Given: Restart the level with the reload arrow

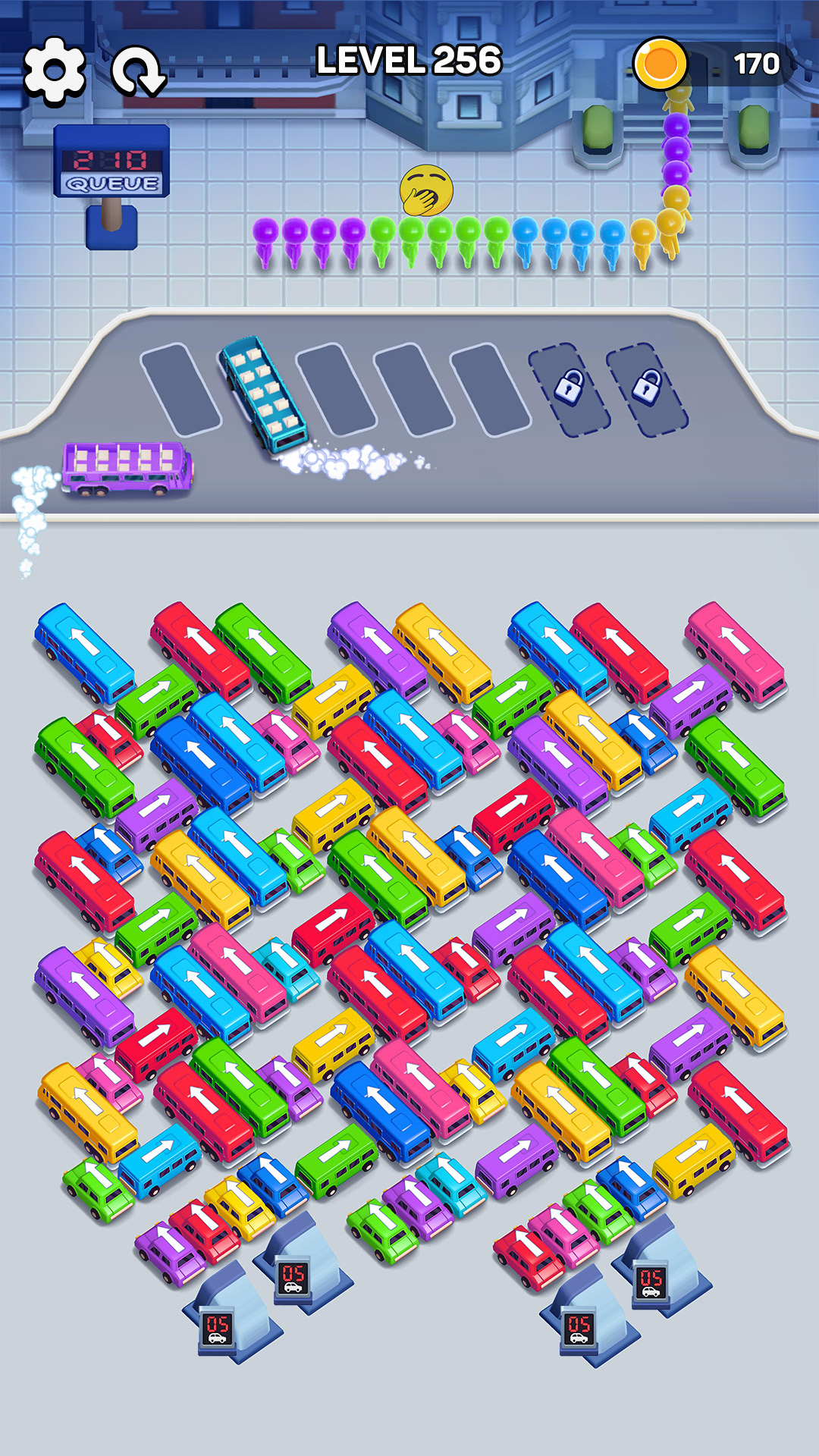Looking at the screenshot, I should pos(137,72).
